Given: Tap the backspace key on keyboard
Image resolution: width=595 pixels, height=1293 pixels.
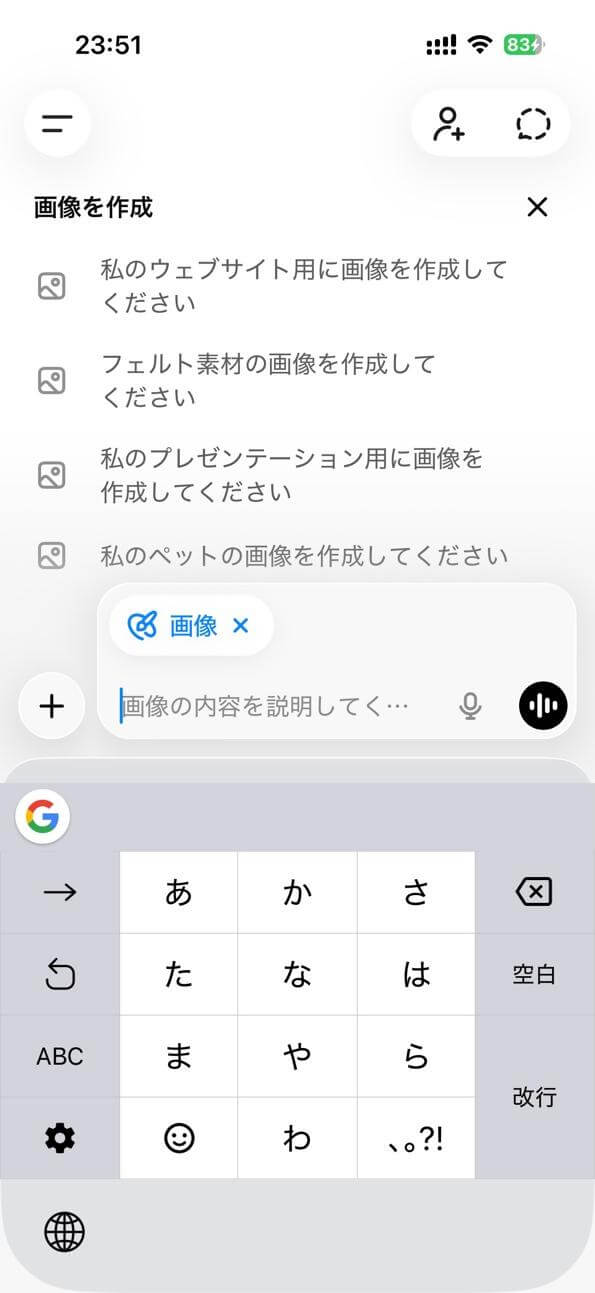Looking at the screenshot, I should click(534, 892).
